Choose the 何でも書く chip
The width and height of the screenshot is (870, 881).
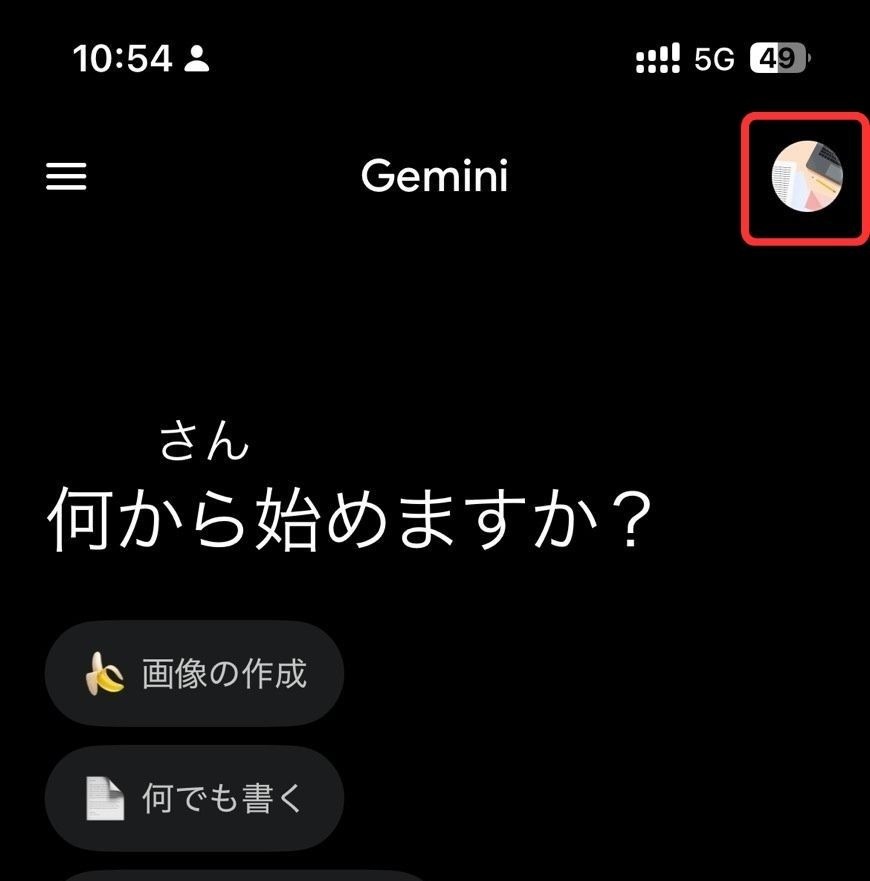[194, 798]
